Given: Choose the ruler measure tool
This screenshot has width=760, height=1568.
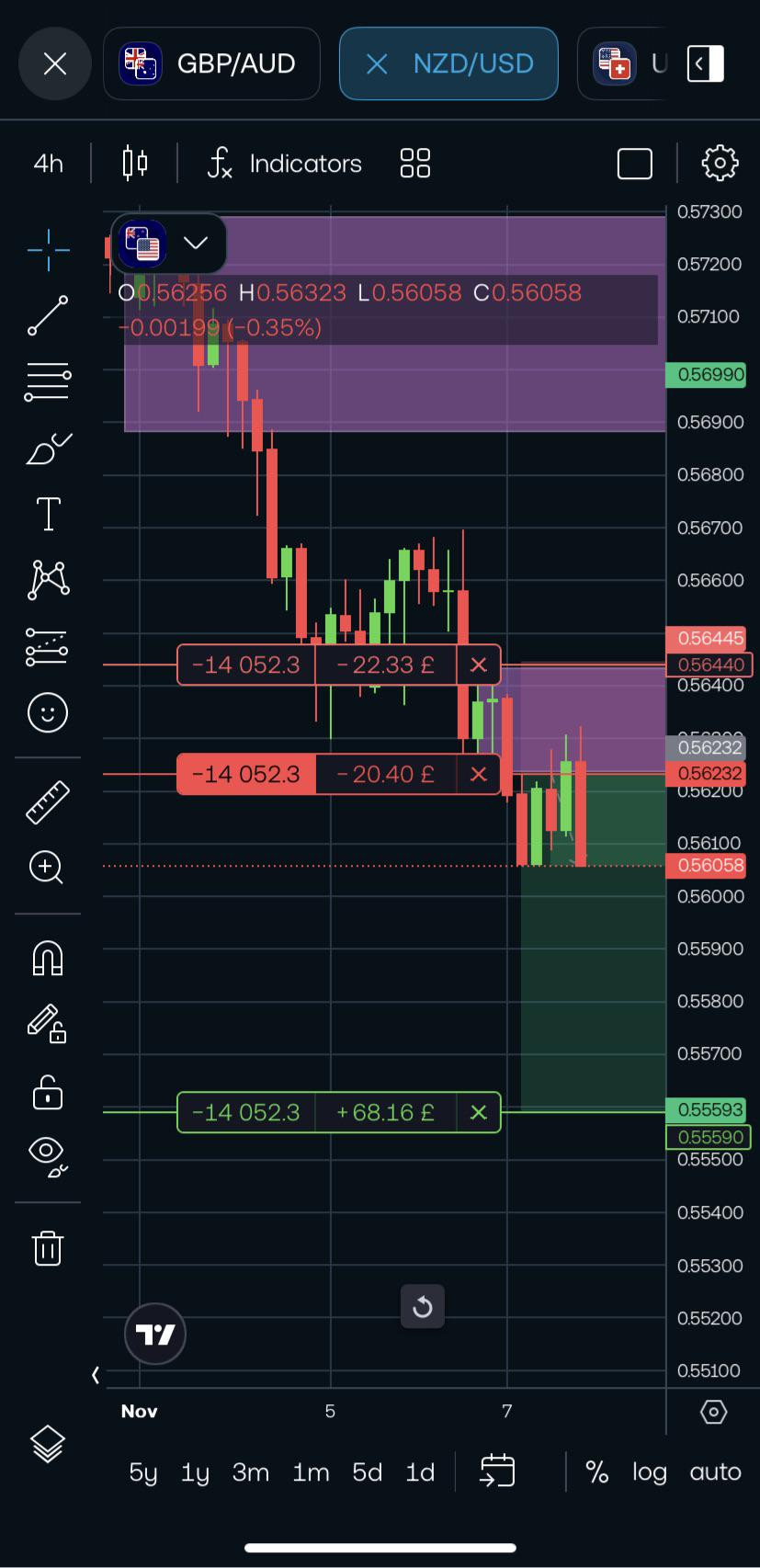Looking at the screenshot, I should point(48,801).
